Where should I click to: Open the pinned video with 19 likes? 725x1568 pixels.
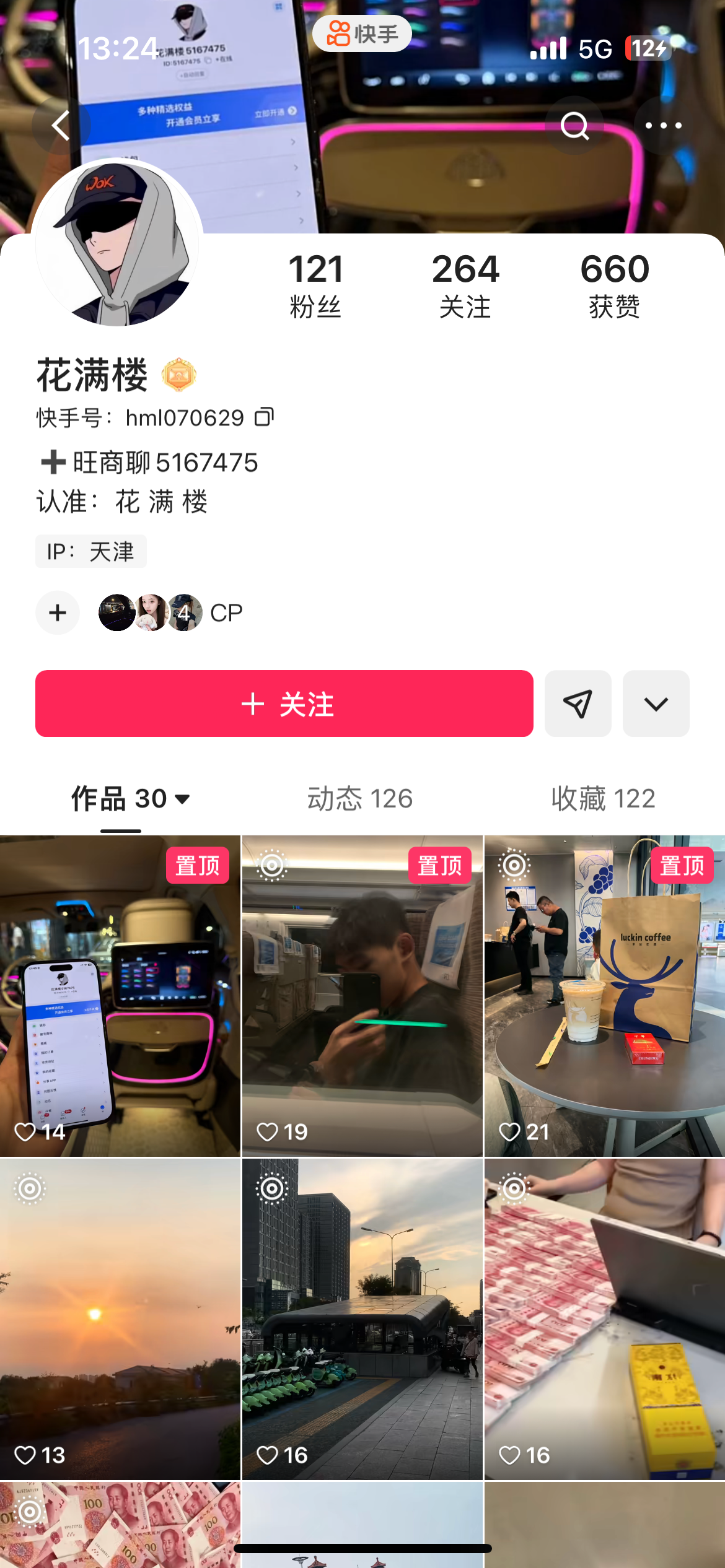362,996
